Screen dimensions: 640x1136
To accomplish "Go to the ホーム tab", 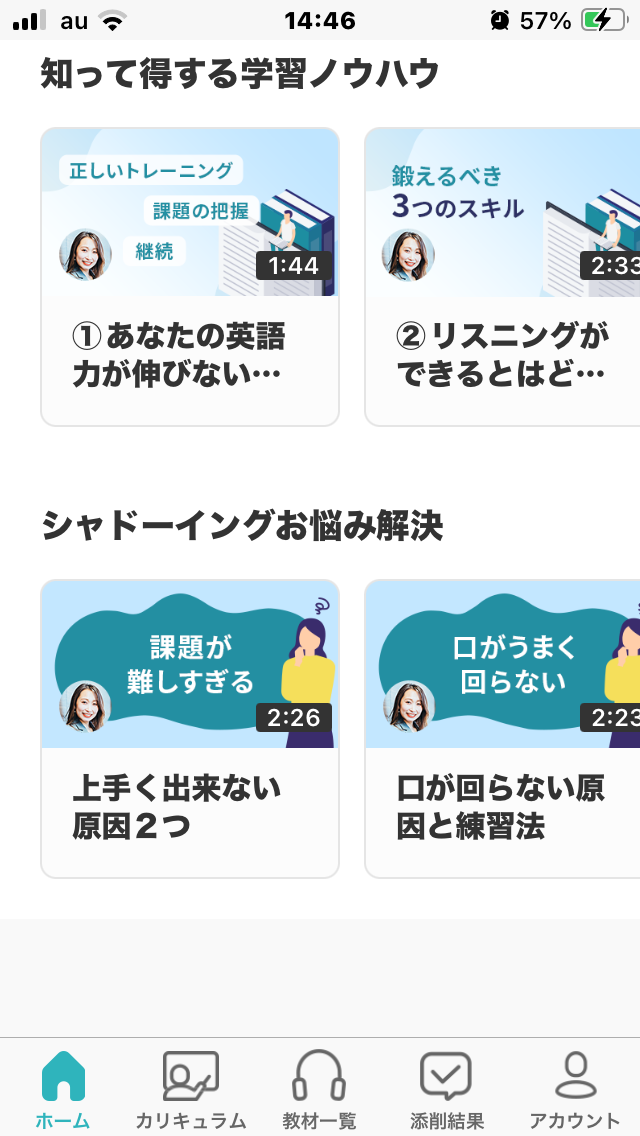I will tap(63, 1089).
